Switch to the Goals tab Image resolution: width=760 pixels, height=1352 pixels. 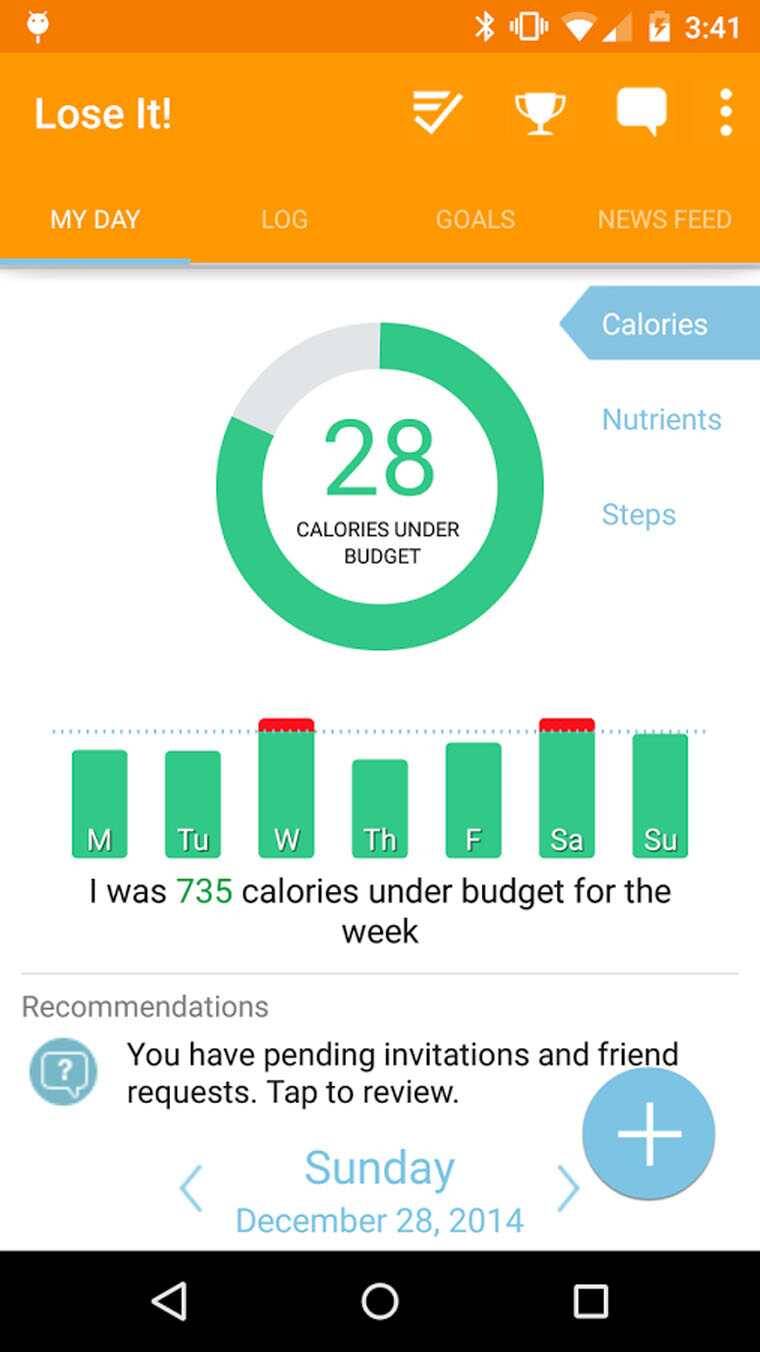coord(475,219)
